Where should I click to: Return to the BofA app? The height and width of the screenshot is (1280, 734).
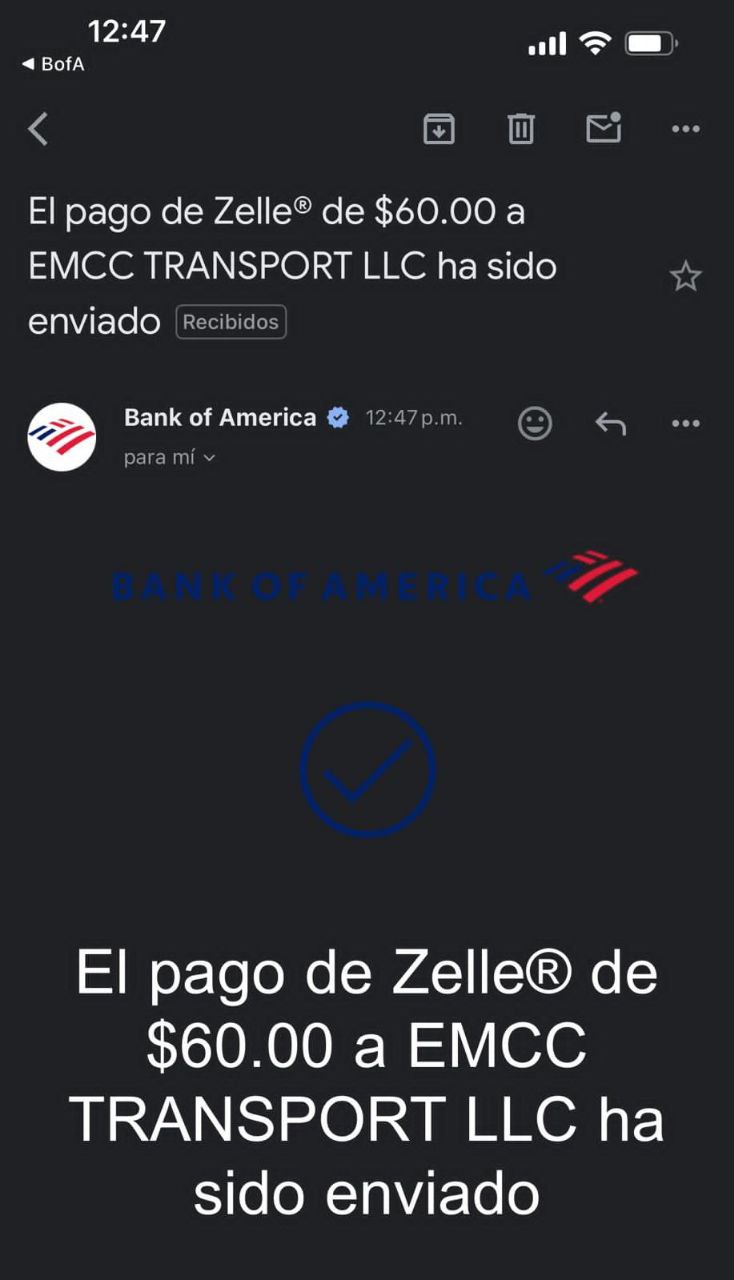coord(54,64)
